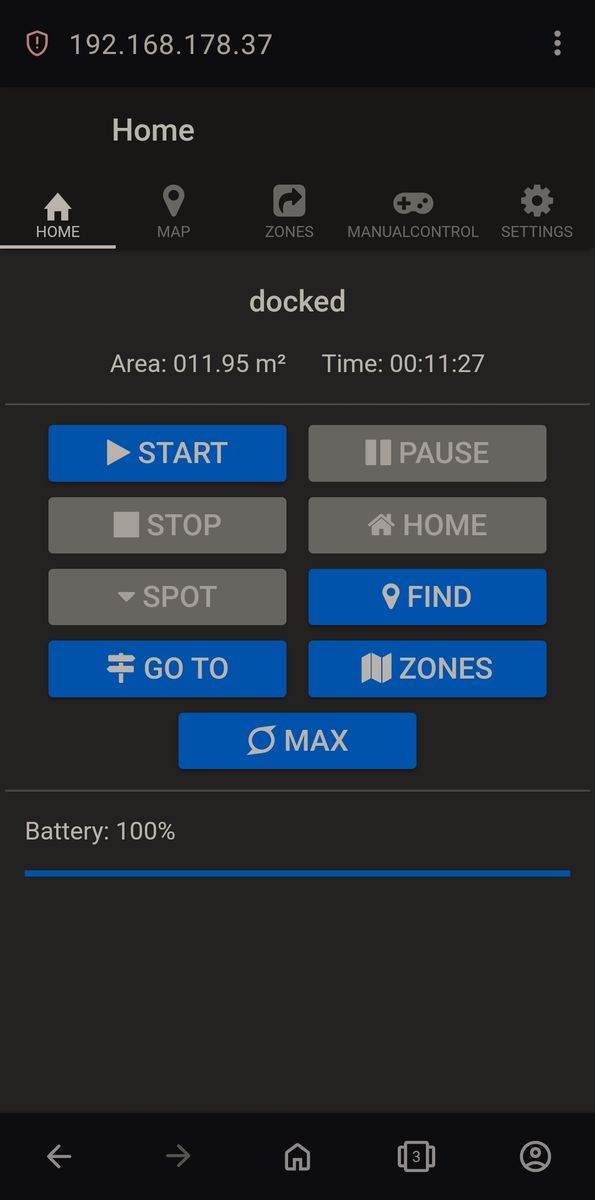Open the Settings tab
Screen dimensions: 595x1200
[537, 212]
